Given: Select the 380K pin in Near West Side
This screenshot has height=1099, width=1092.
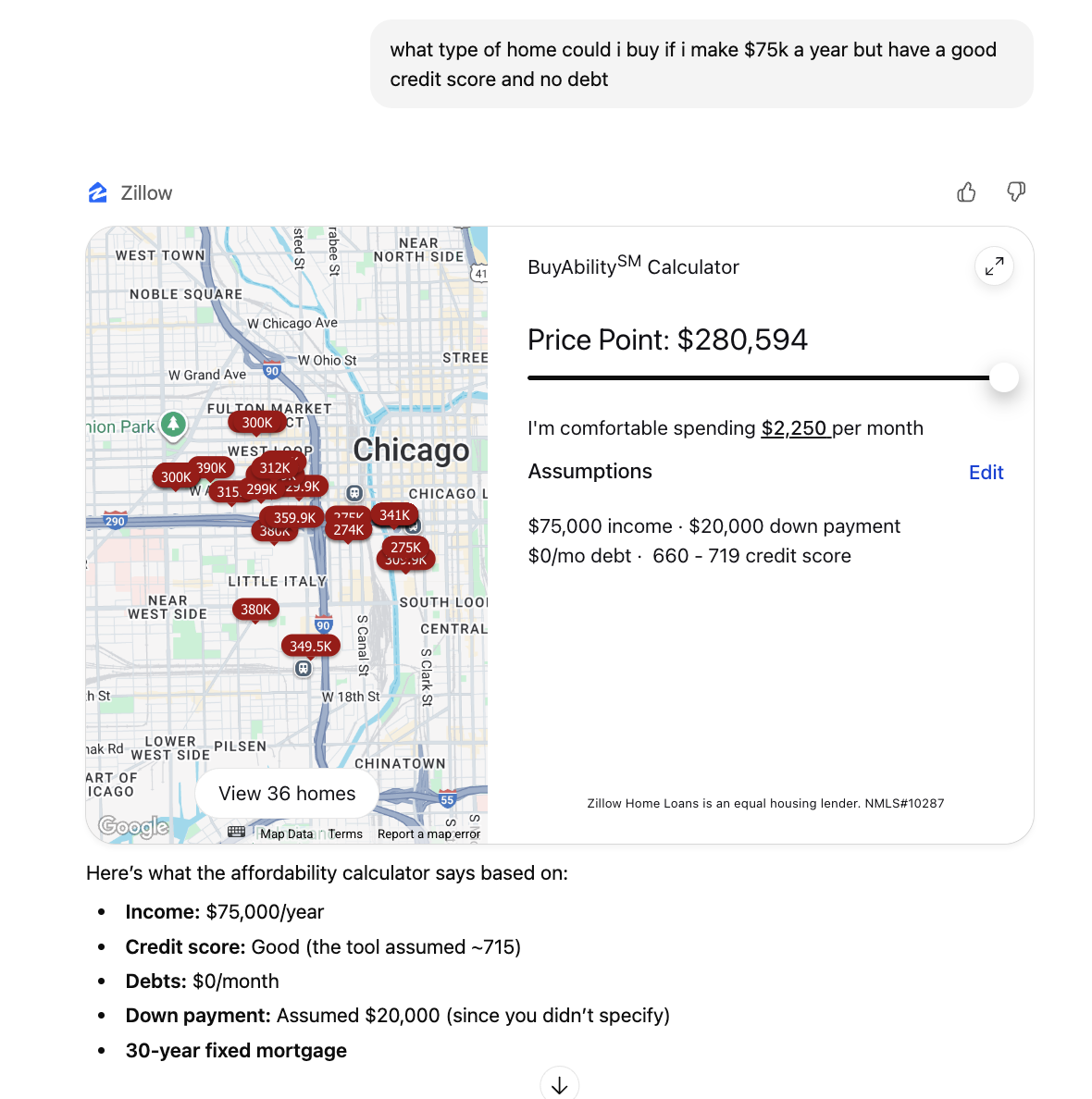Looking at the screenshot, I should click(x=254, y=610).
